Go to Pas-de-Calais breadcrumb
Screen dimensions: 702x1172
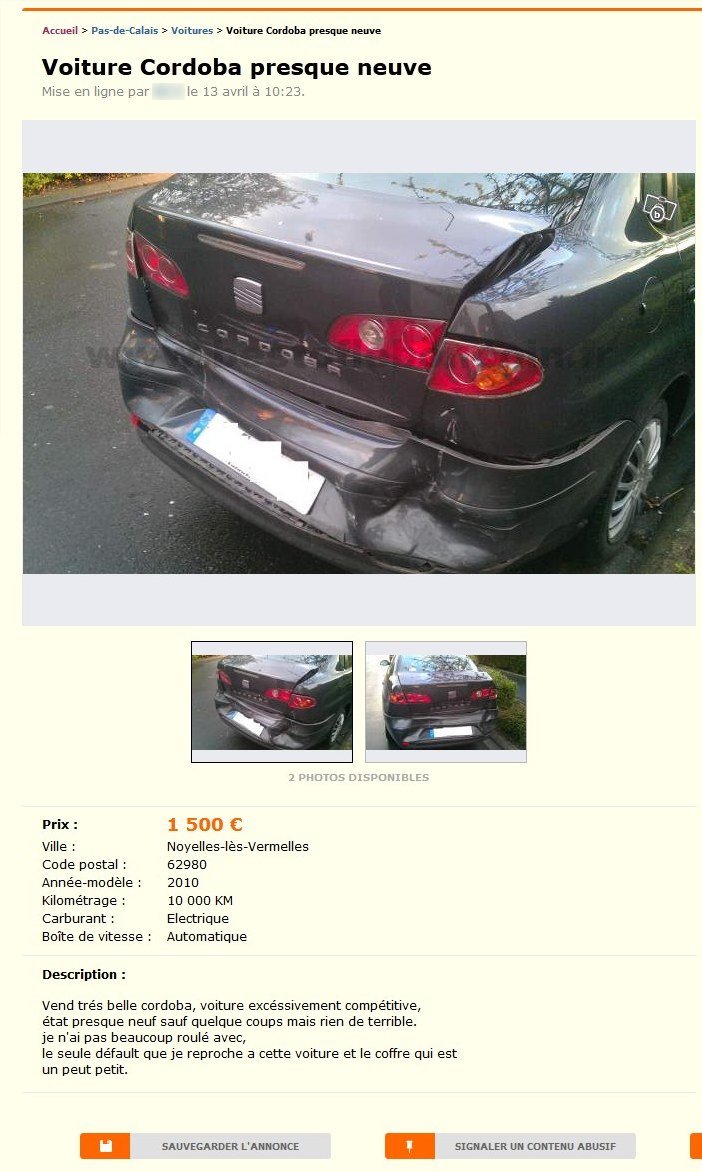124,31
